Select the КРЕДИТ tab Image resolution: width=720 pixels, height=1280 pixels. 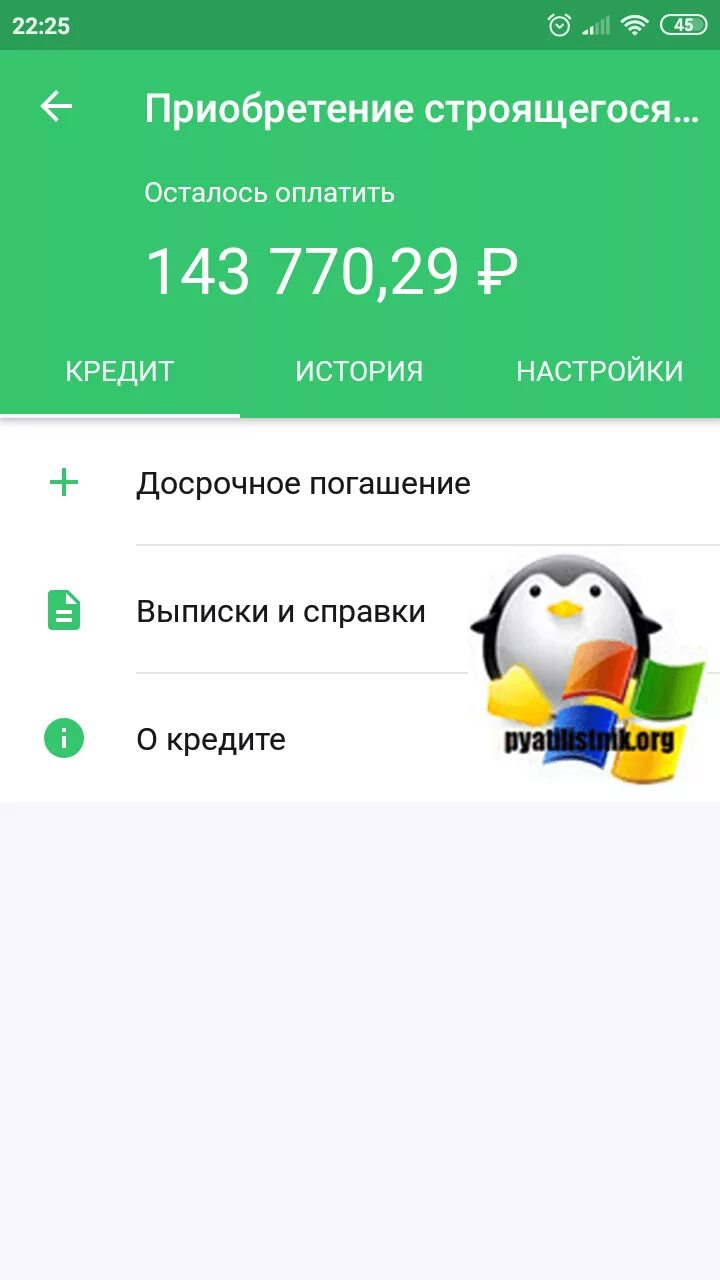click(x=120, y=372)
